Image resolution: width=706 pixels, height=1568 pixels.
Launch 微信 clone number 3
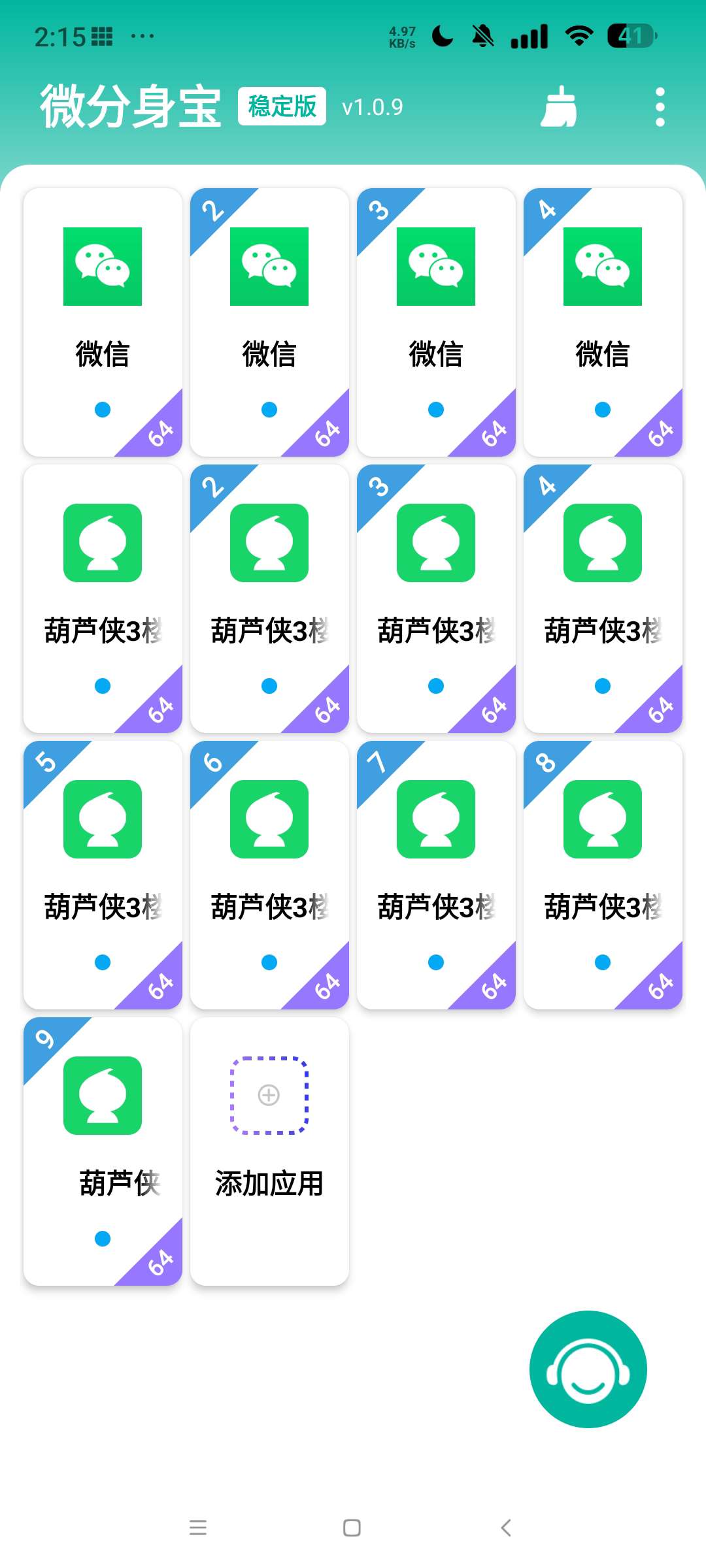tap(436, 322)
